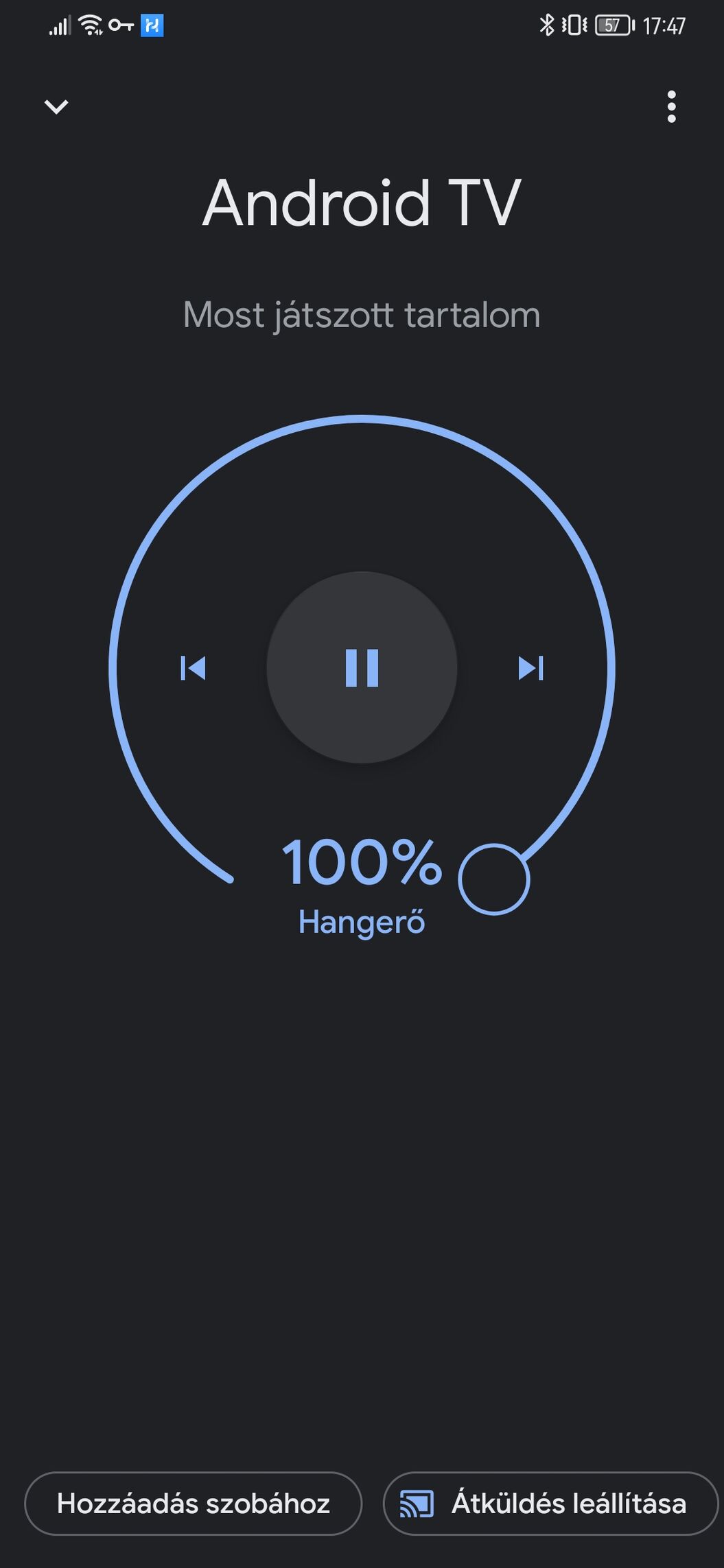Screen dimensions: 724x1568
Task: Skip to the previous track
Action: tap(193, 668)
